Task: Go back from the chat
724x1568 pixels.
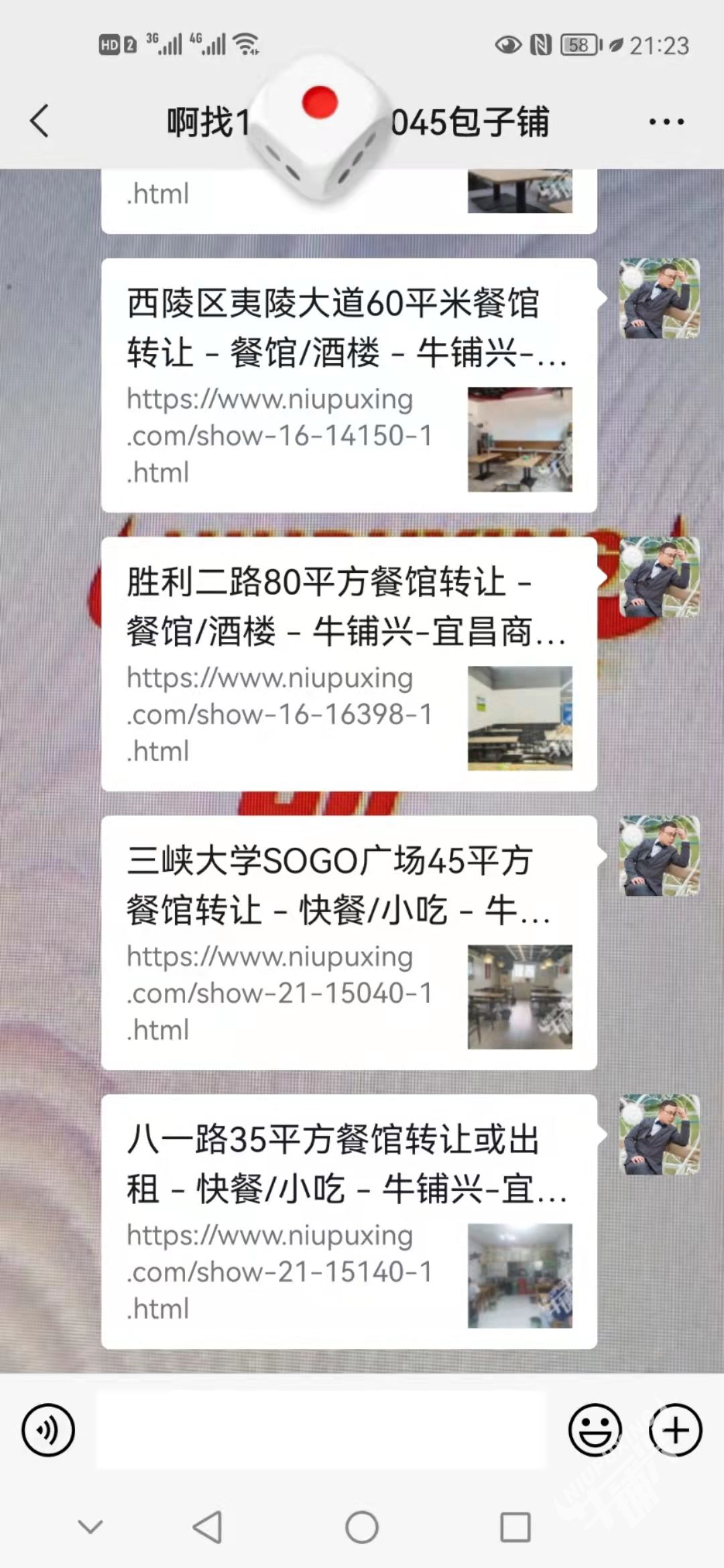Action: point(40,121)
